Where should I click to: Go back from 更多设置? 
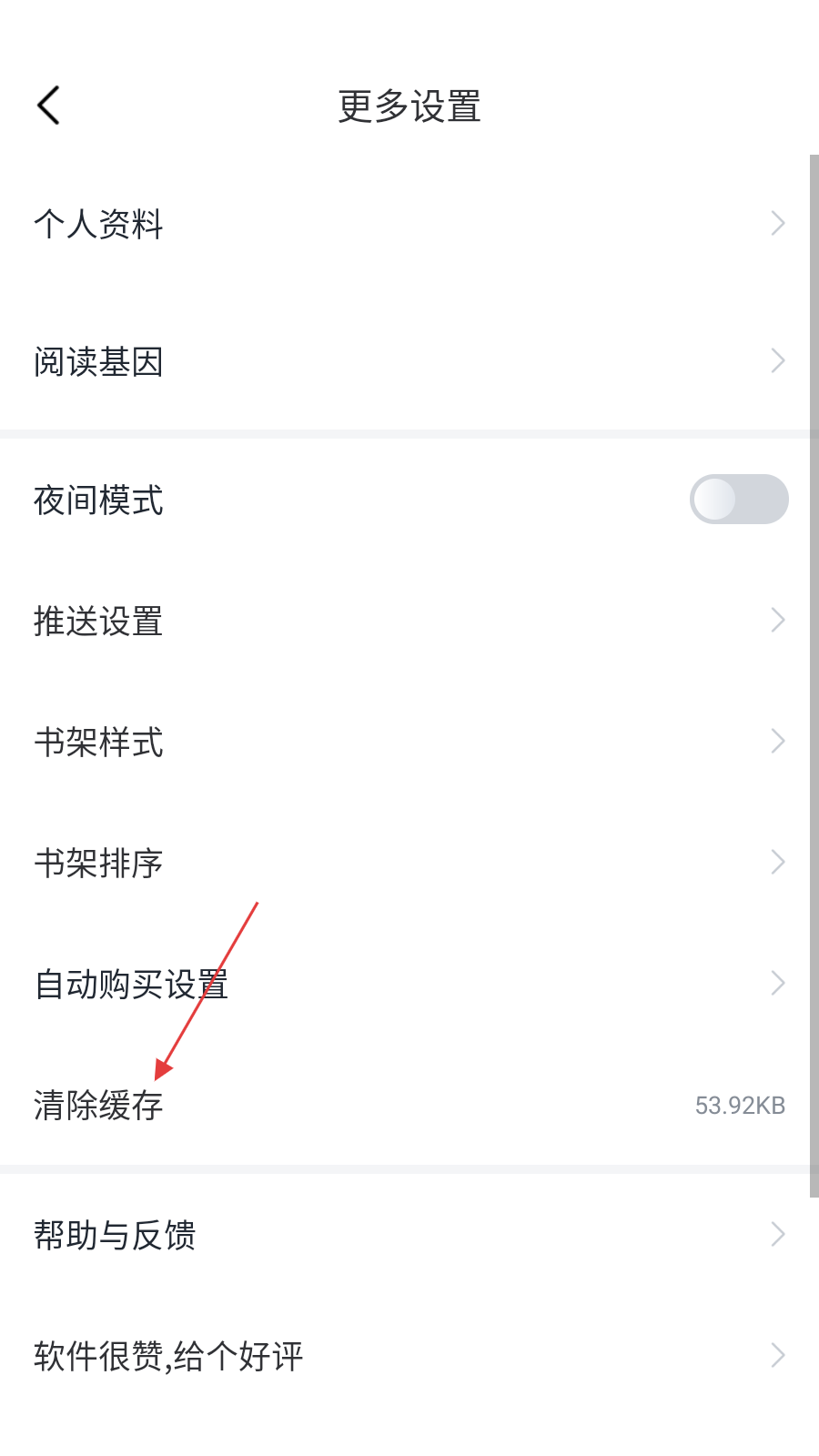click(x=49, y=106)
